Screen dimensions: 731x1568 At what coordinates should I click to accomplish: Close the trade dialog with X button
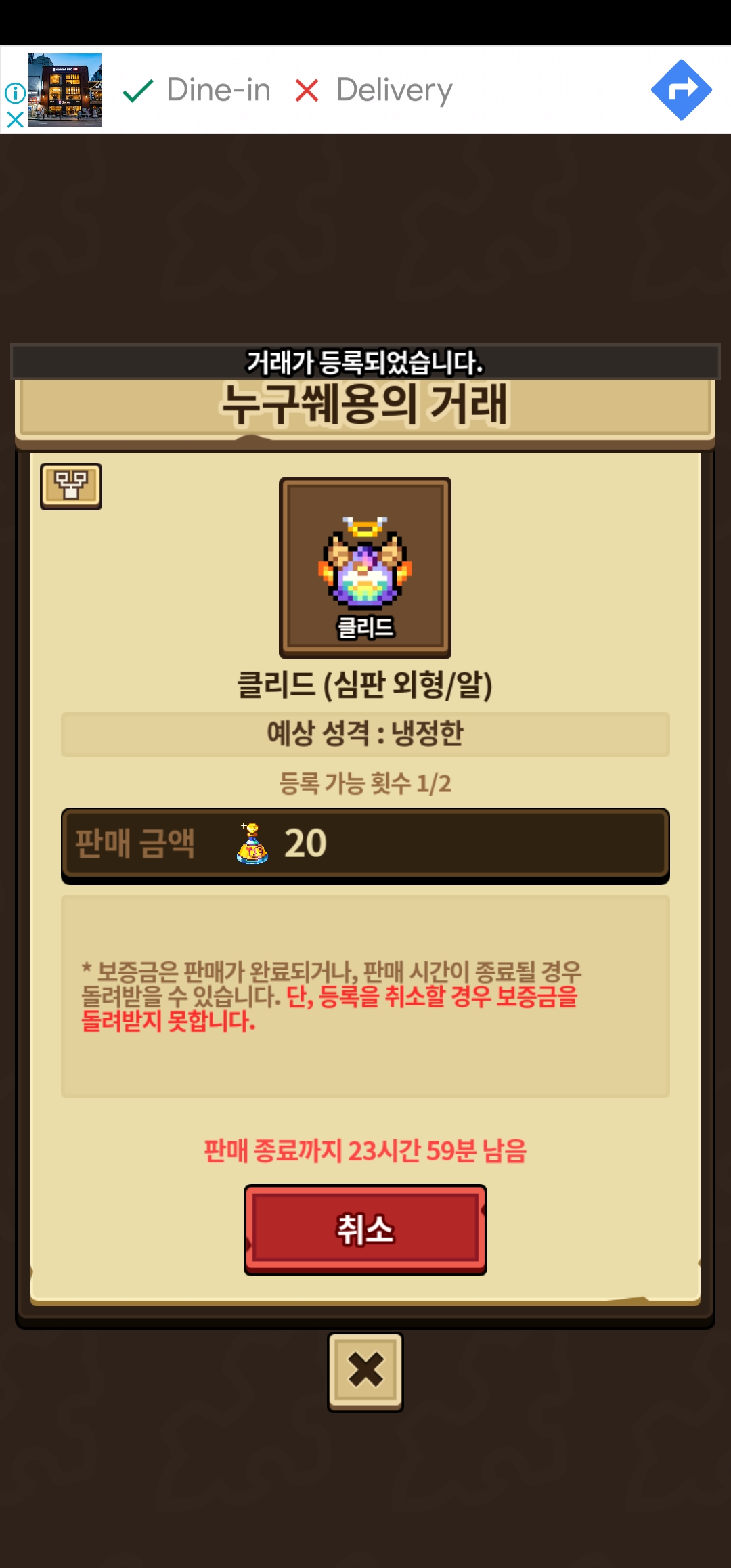[365, 1372]
